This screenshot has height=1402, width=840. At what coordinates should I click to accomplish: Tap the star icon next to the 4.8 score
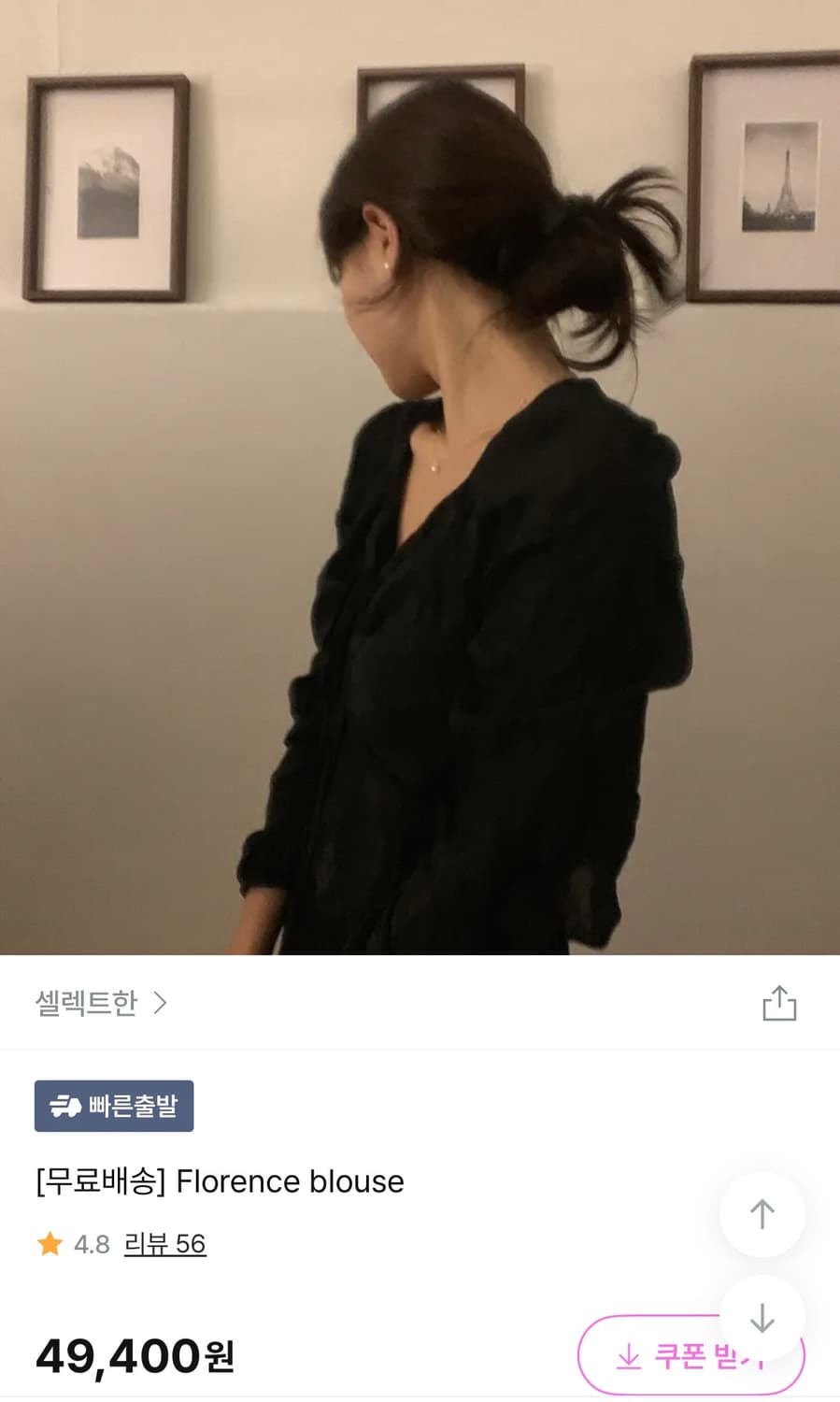[x=47, y=1245]
